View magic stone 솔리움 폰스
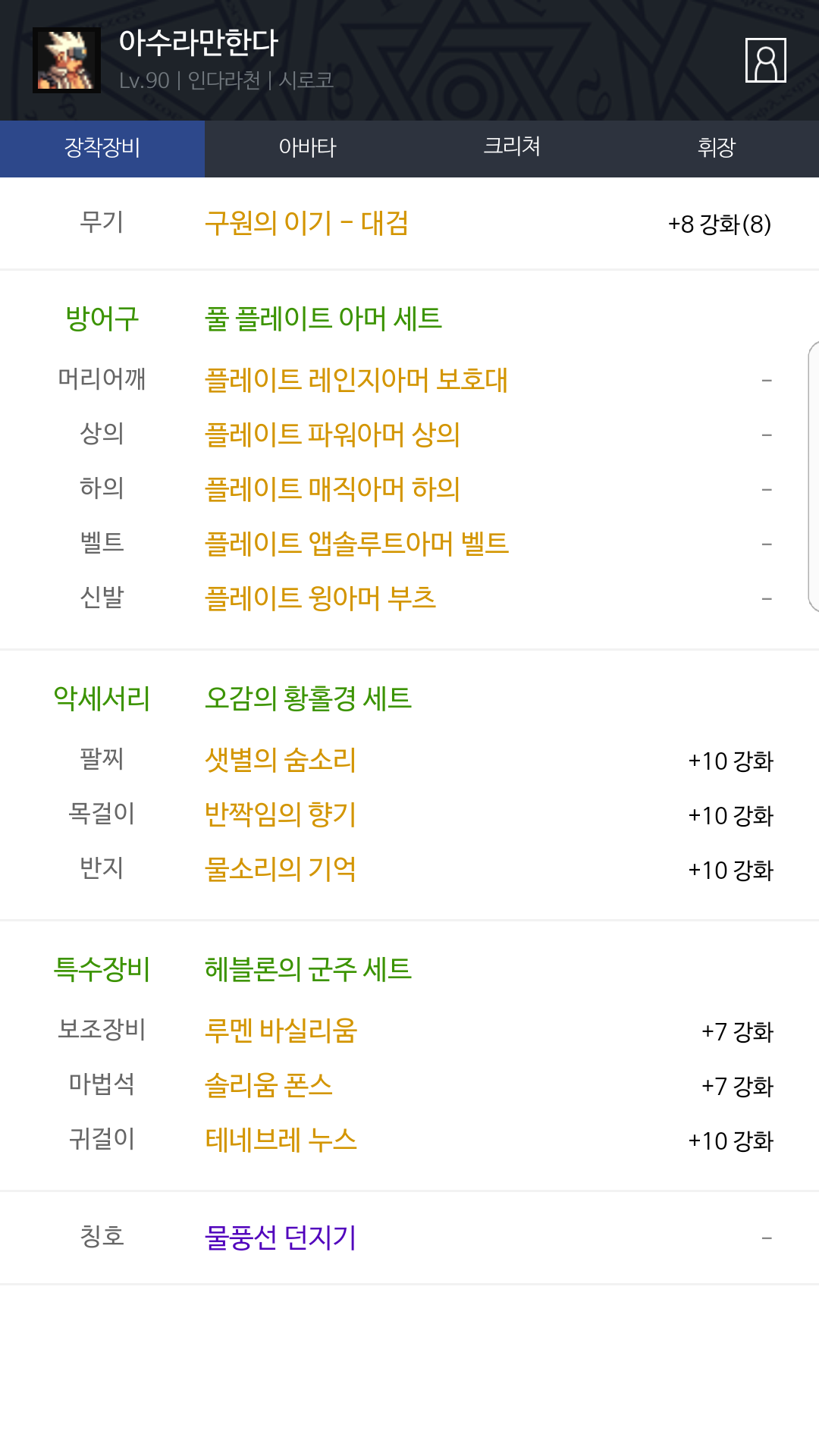 click(268, 1085)
